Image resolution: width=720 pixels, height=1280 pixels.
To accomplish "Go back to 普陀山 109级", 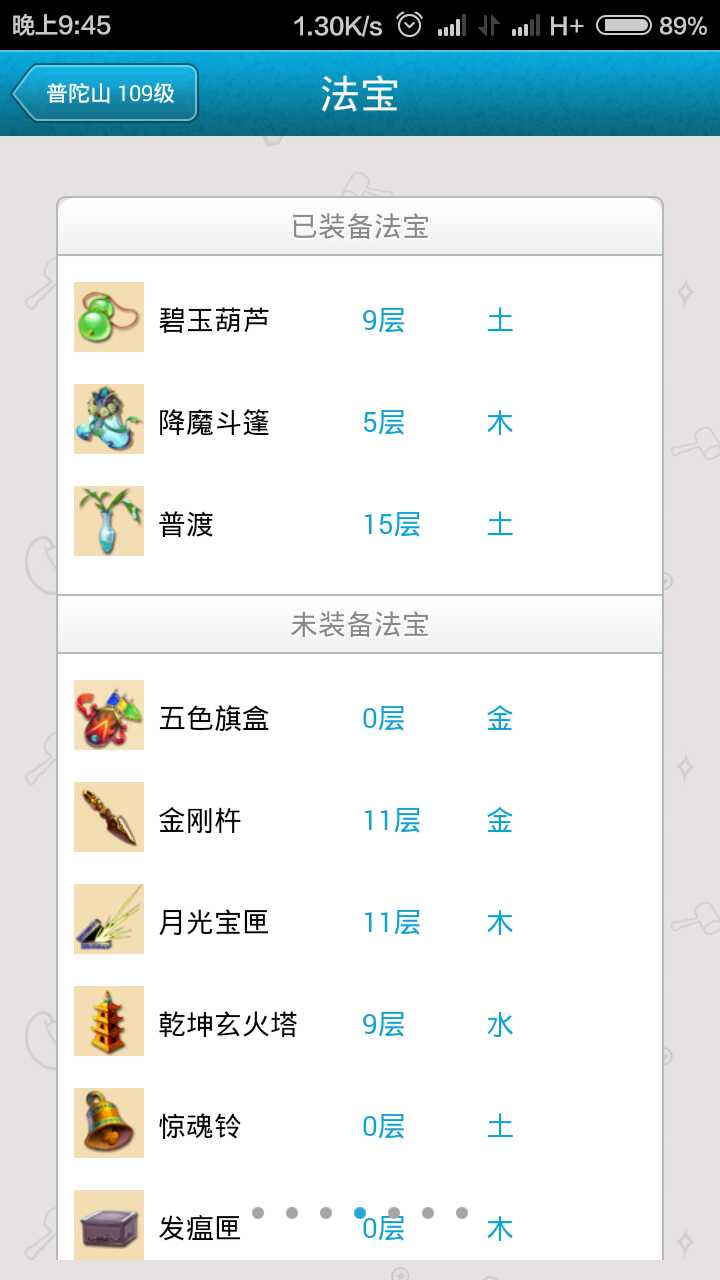I will pos(105,93).
